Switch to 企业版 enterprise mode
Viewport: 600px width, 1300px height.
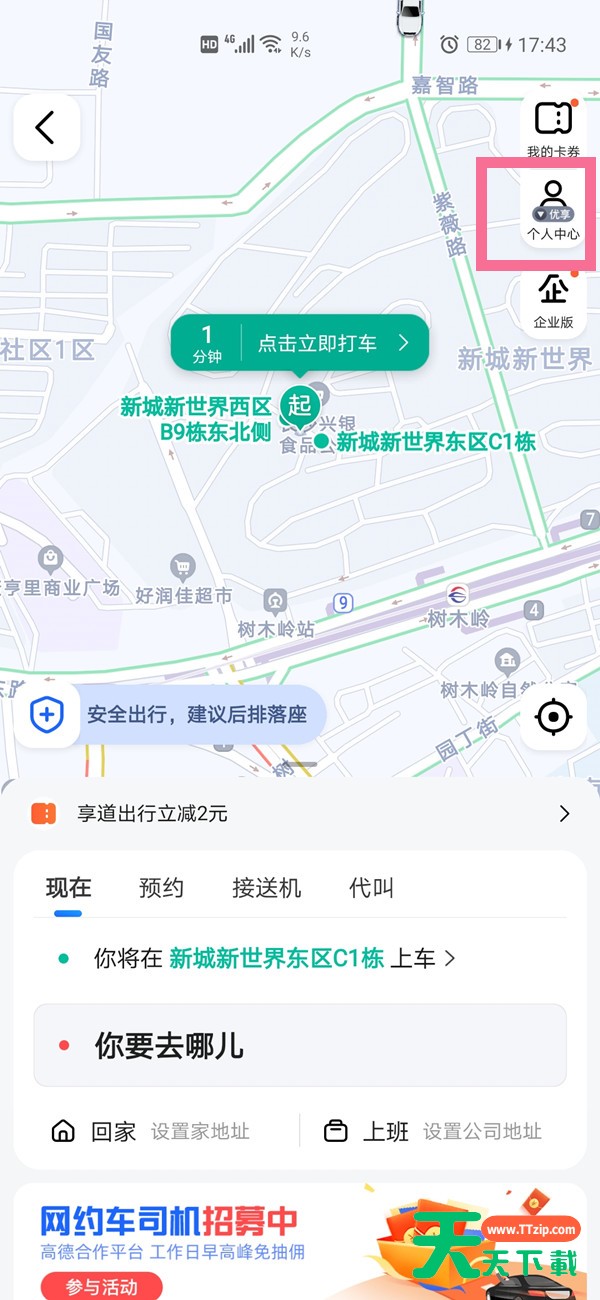coord(553,299)
